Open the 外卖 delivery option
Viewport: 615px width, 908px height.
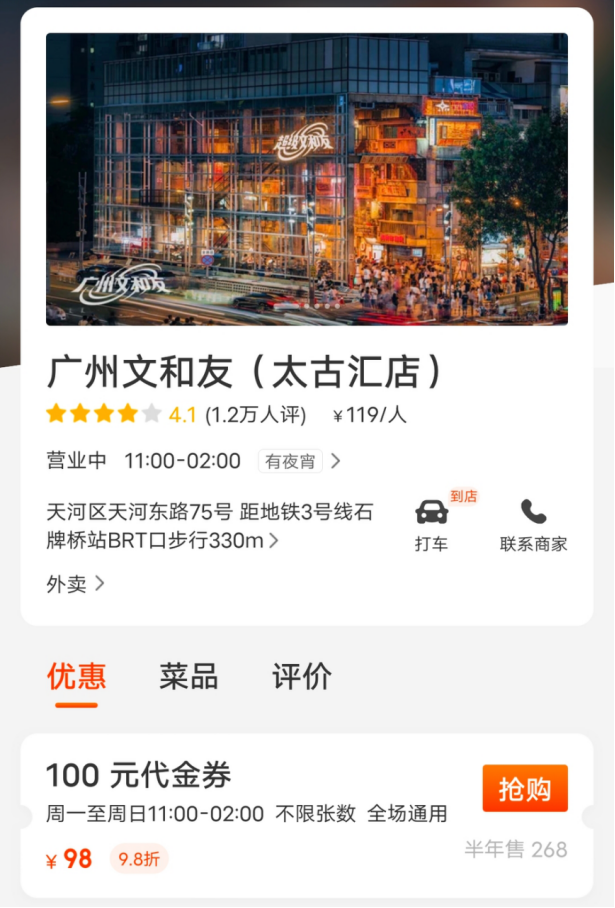point(75,584)
